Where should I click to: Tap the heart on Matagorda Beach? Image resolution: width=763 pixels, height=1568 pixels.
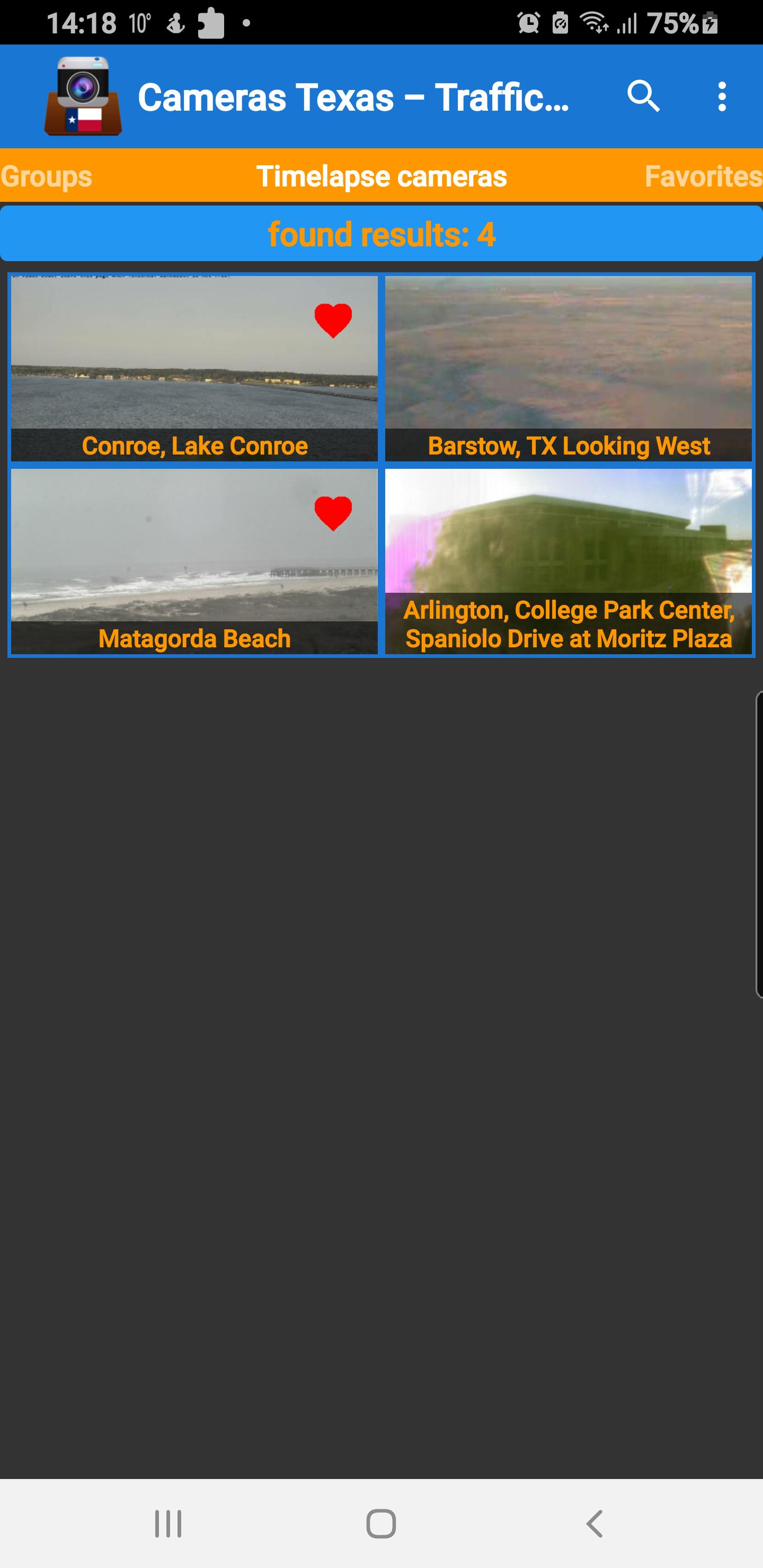[x=333, y=513]
